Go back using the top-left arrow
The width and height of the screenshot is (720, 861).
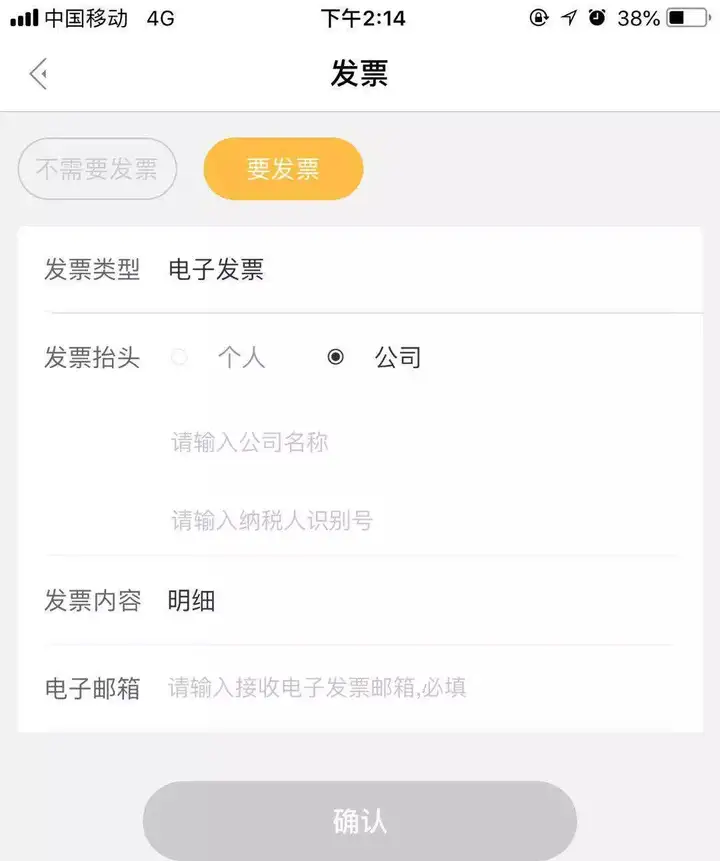click(38, 74)
